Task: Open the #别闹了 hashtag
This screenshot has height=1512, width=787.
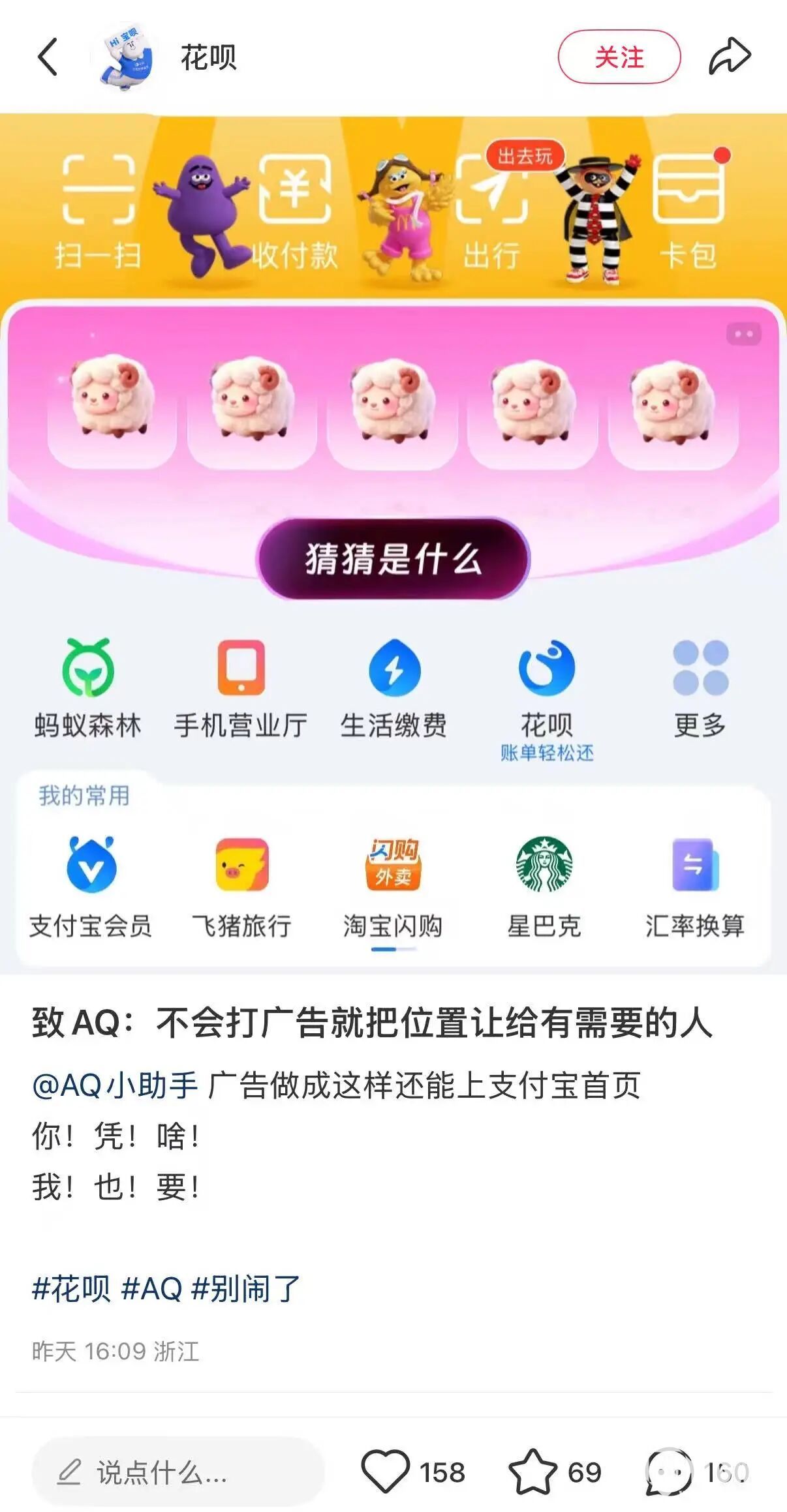Action: coord(245,1289)
